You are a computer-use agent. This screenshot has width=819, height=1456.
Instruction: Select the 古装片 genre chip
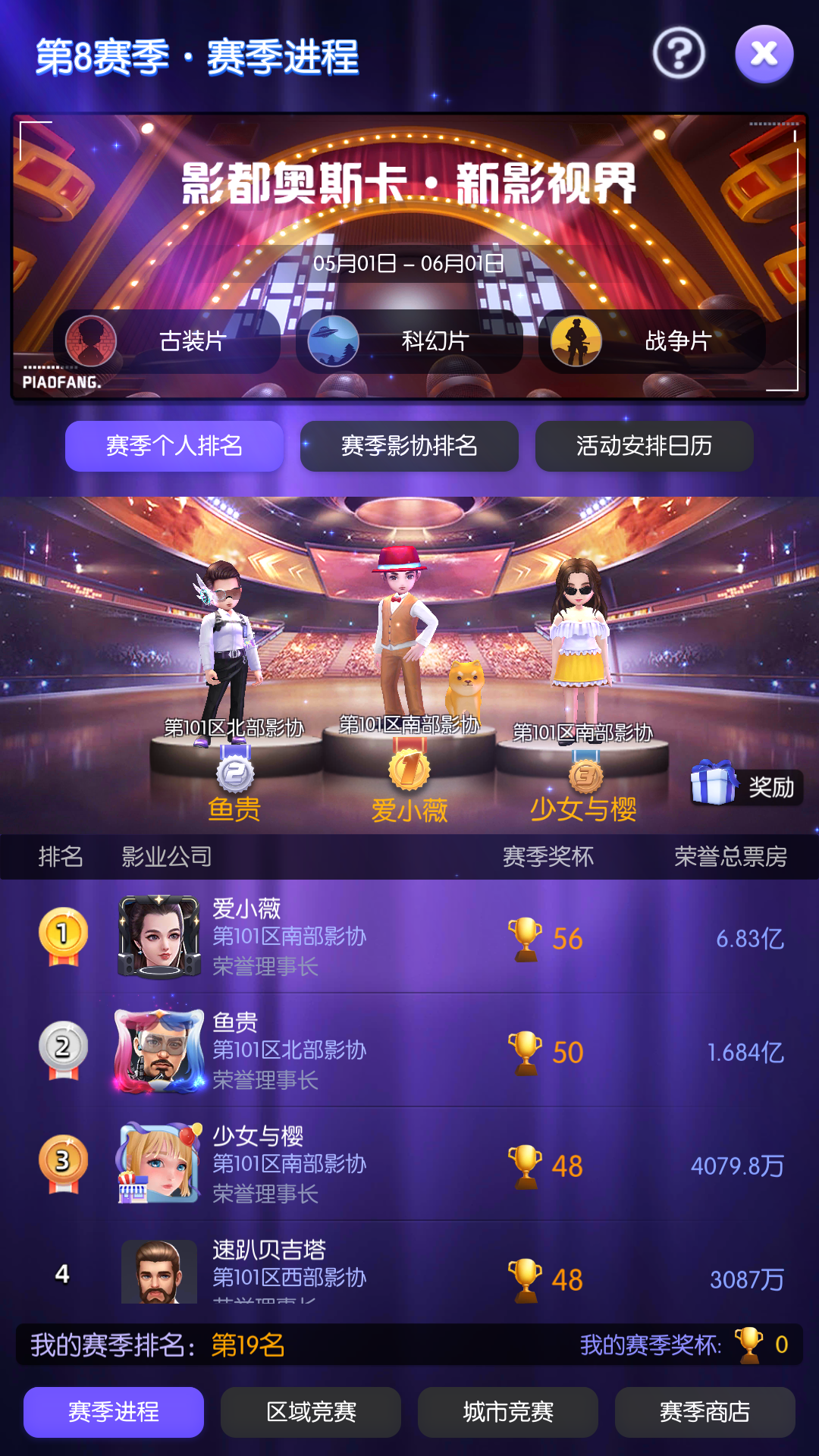(x=167, y=341)
